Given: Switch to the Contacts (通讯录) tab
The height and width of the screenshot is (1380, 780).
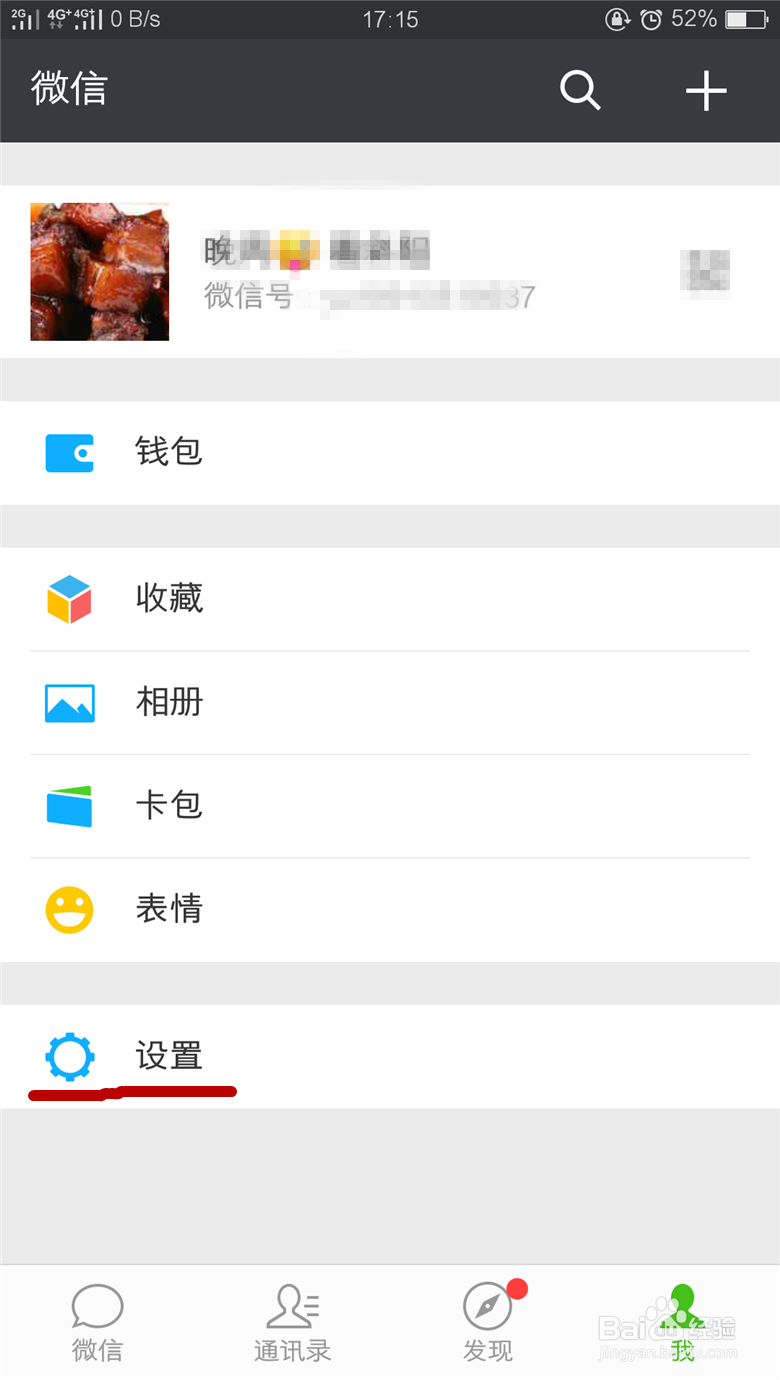Looking at the screenshot, I should tap(292, 1320).
